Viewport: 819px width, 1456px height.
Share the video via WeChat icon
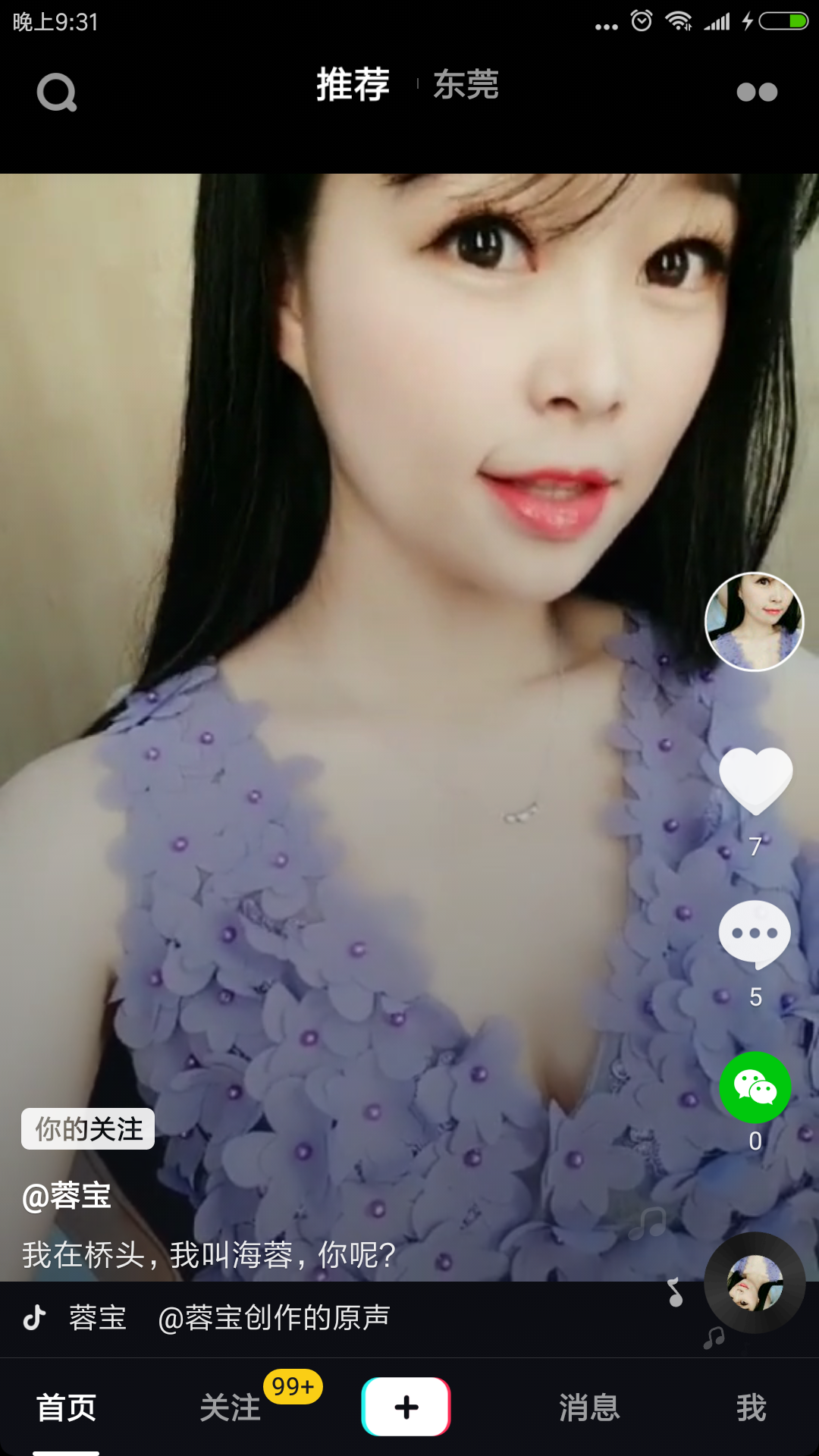click(755, 1087)
